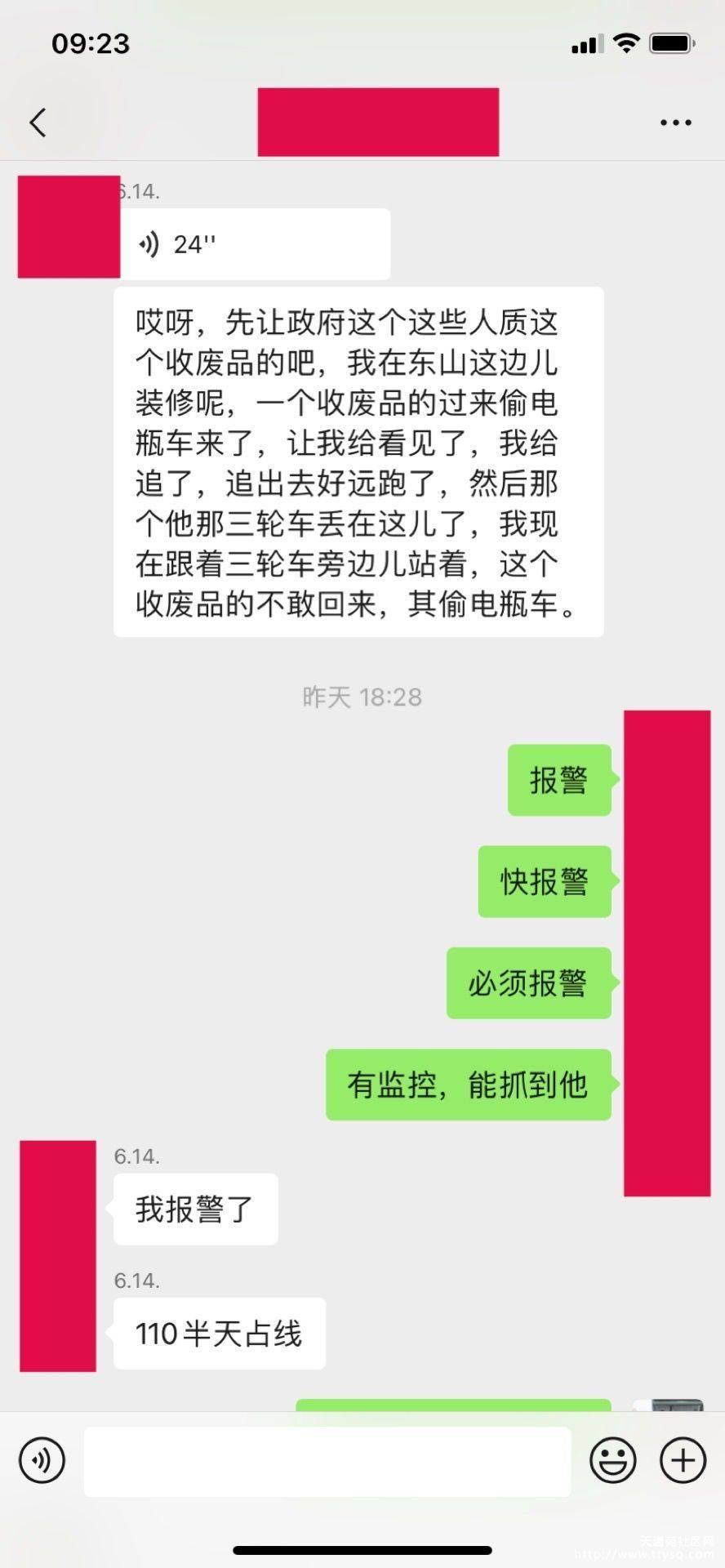Open the plus attachments menu
Screen dimensions: 725x1568
click(x=683, y=1459)
